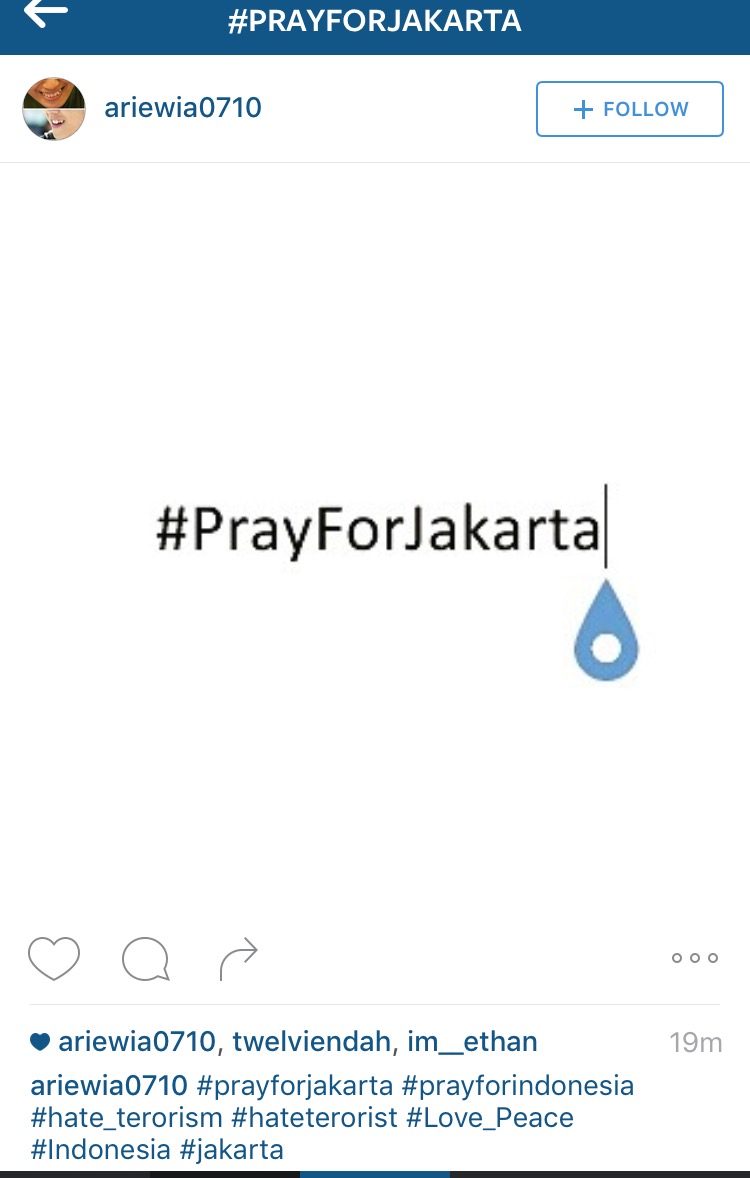
Task: View twelviendah's profile from the likes
Action: [x=311, y=1042]
